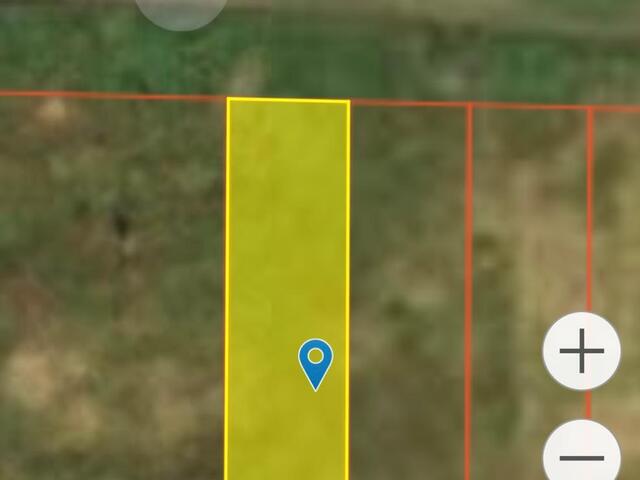Screen dimensions: 640x480
Task: Zoom out of the map
Action: [582, 456]
